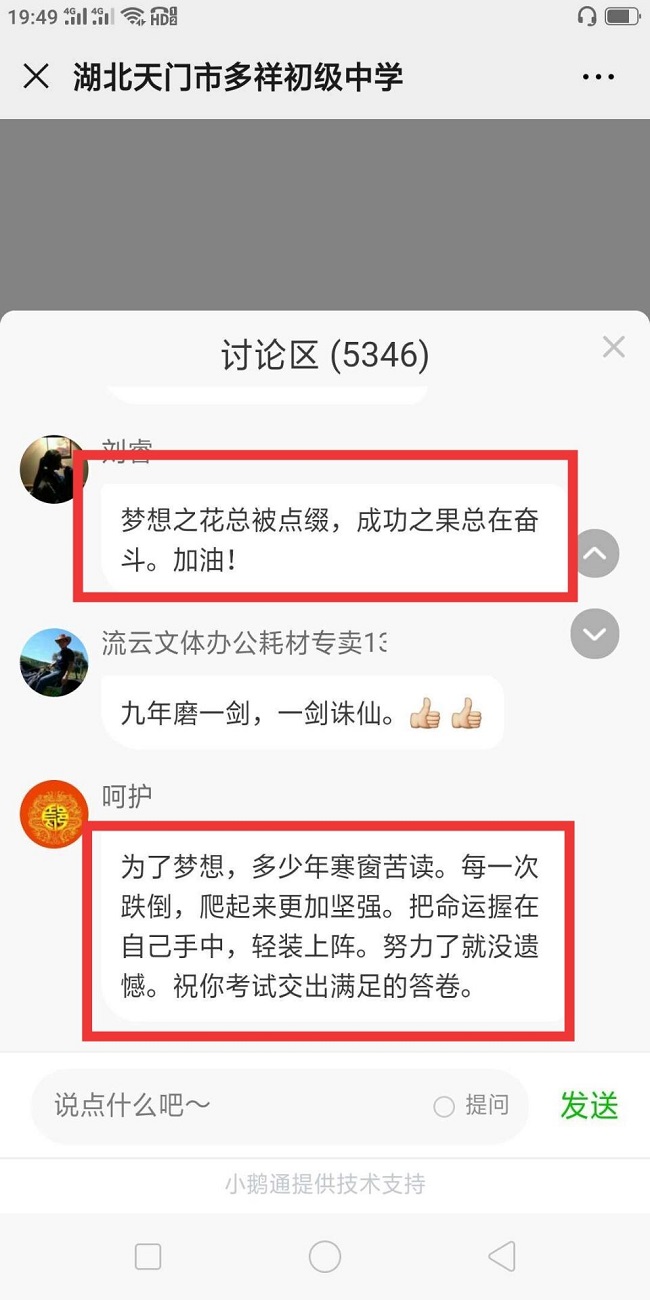Close the 讨论区 discussion panel

(613, 347)
